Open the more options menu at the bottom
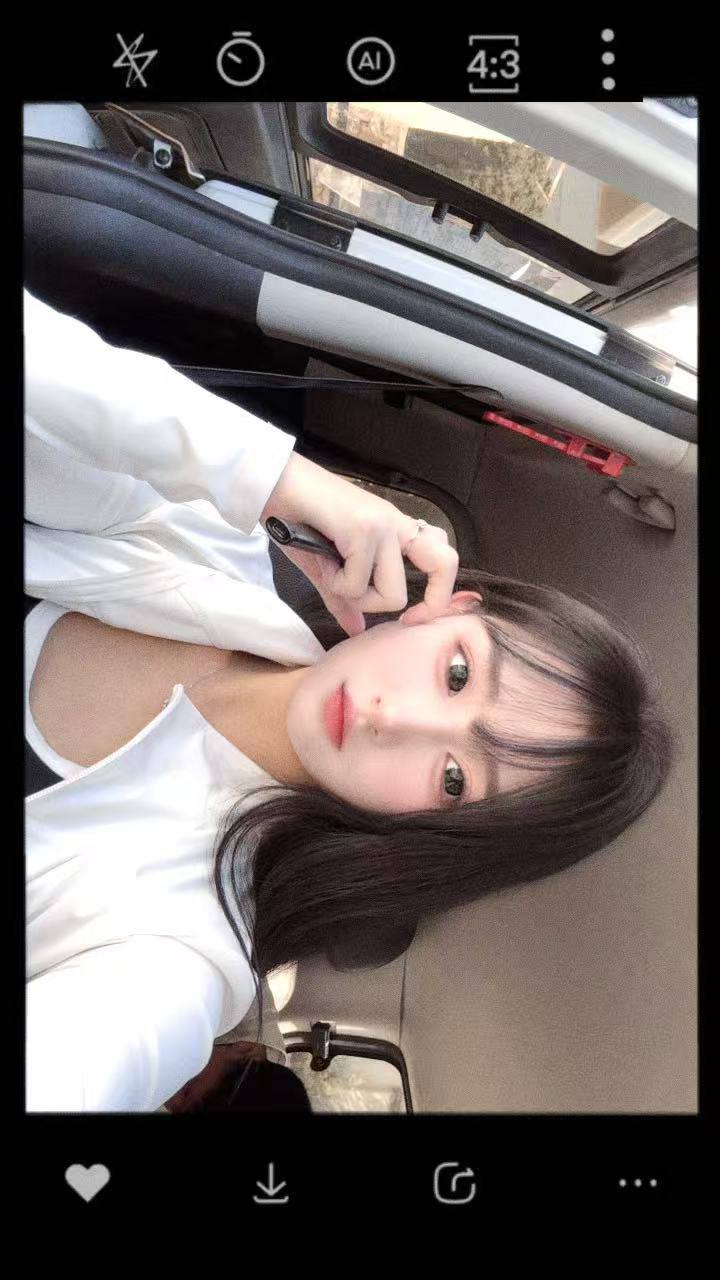The height and width of the screenshot is (1280, 720). point(637,1183)
